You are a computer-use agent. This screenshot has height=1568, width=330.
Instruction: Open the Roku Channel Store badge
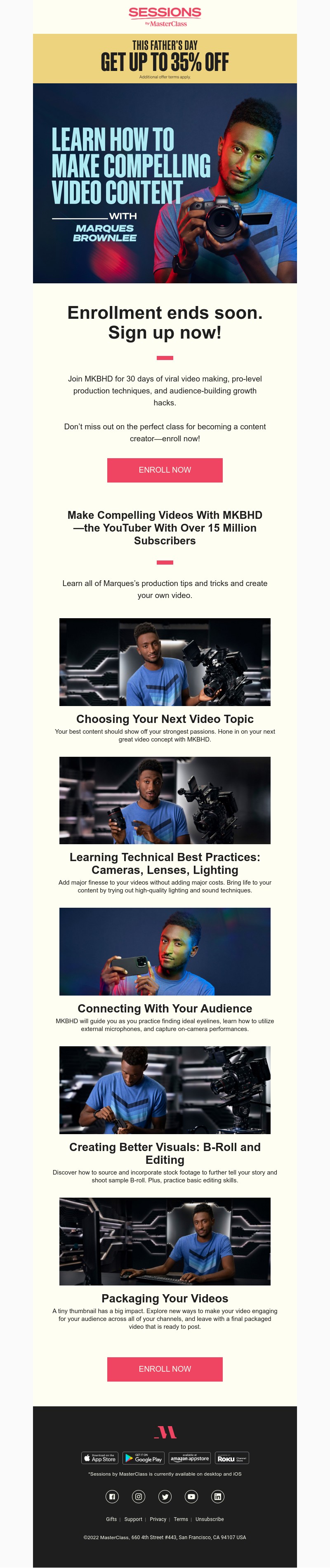(232, 1458)
